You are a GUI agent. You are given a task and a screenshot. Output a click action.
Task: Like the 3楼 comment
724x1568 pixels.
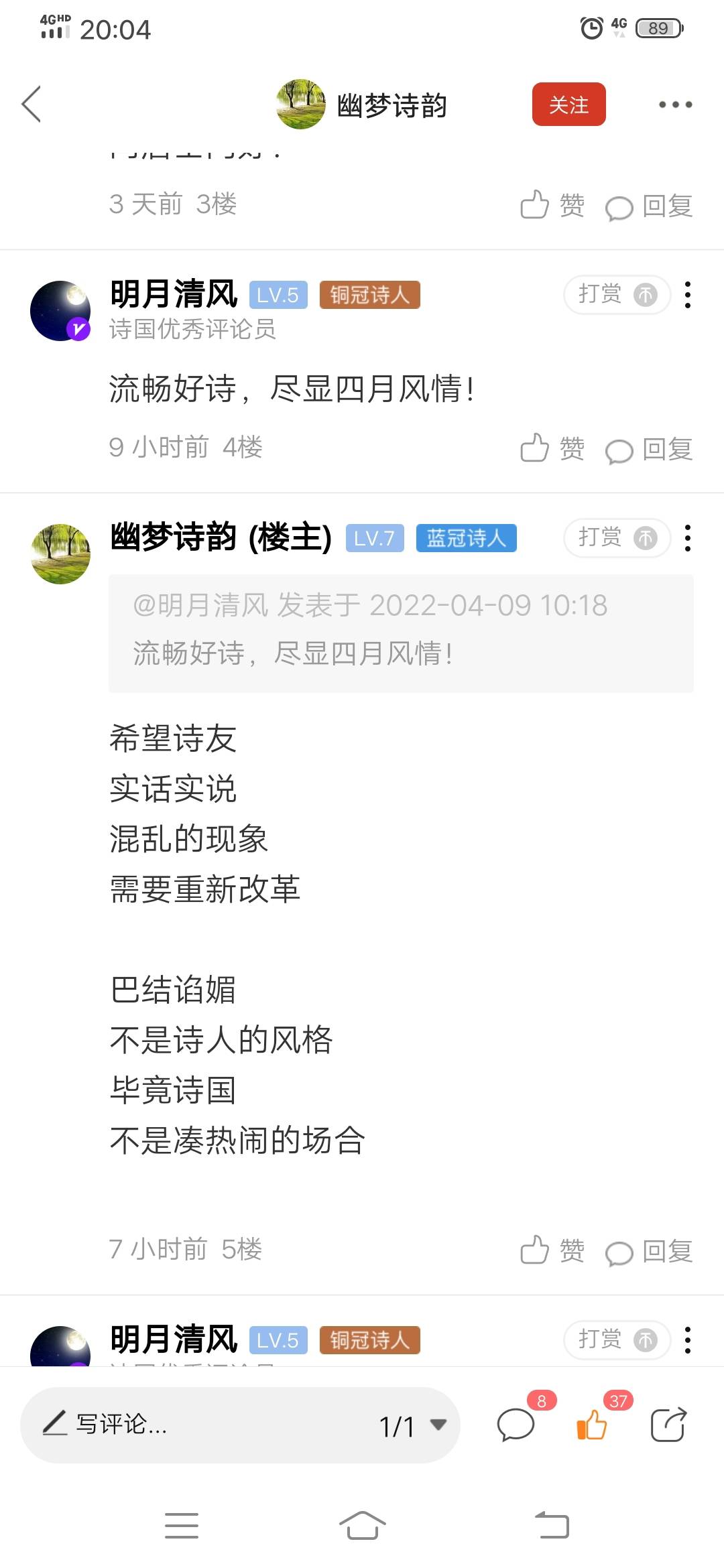click(552, 205)
